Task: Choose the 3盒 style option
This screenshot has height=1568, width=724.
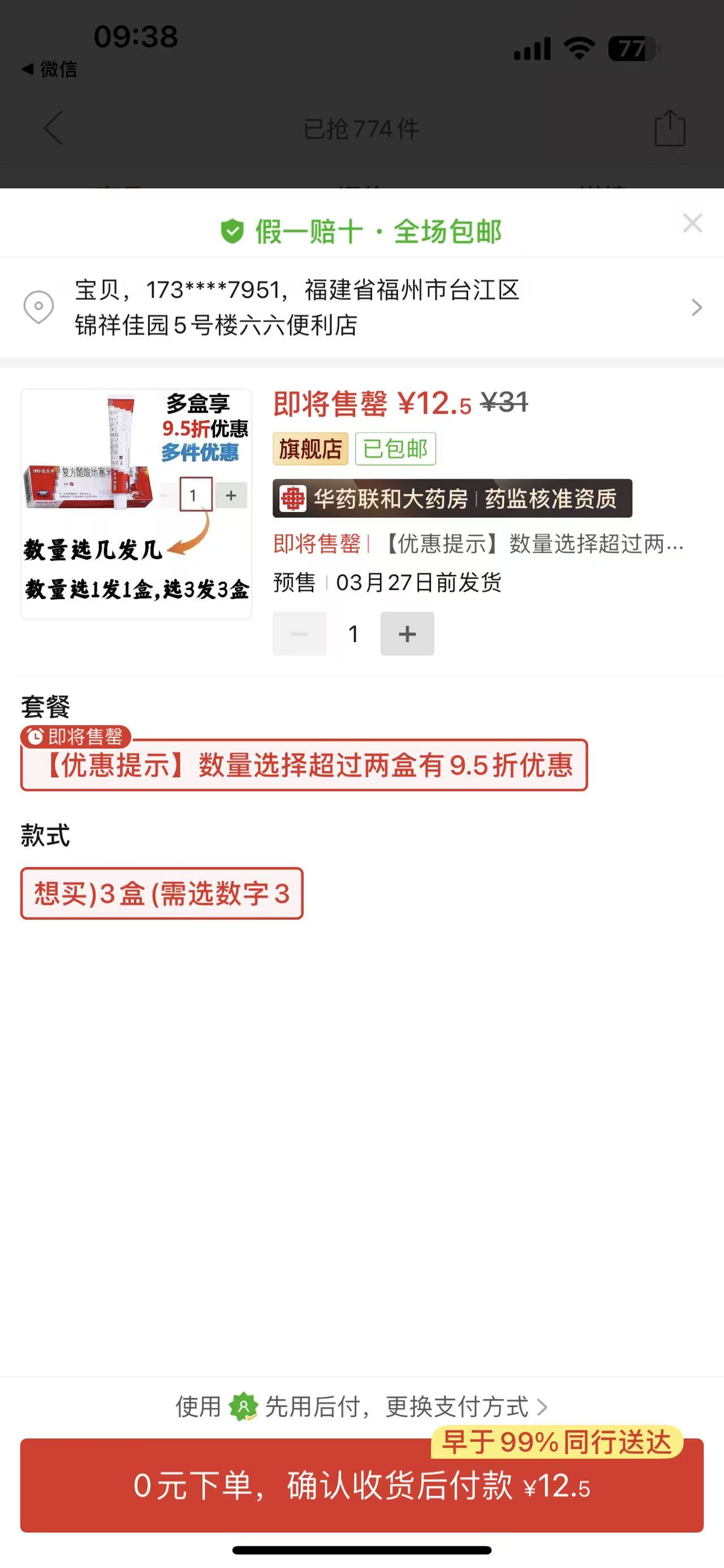Action: [x=162, y=894]
